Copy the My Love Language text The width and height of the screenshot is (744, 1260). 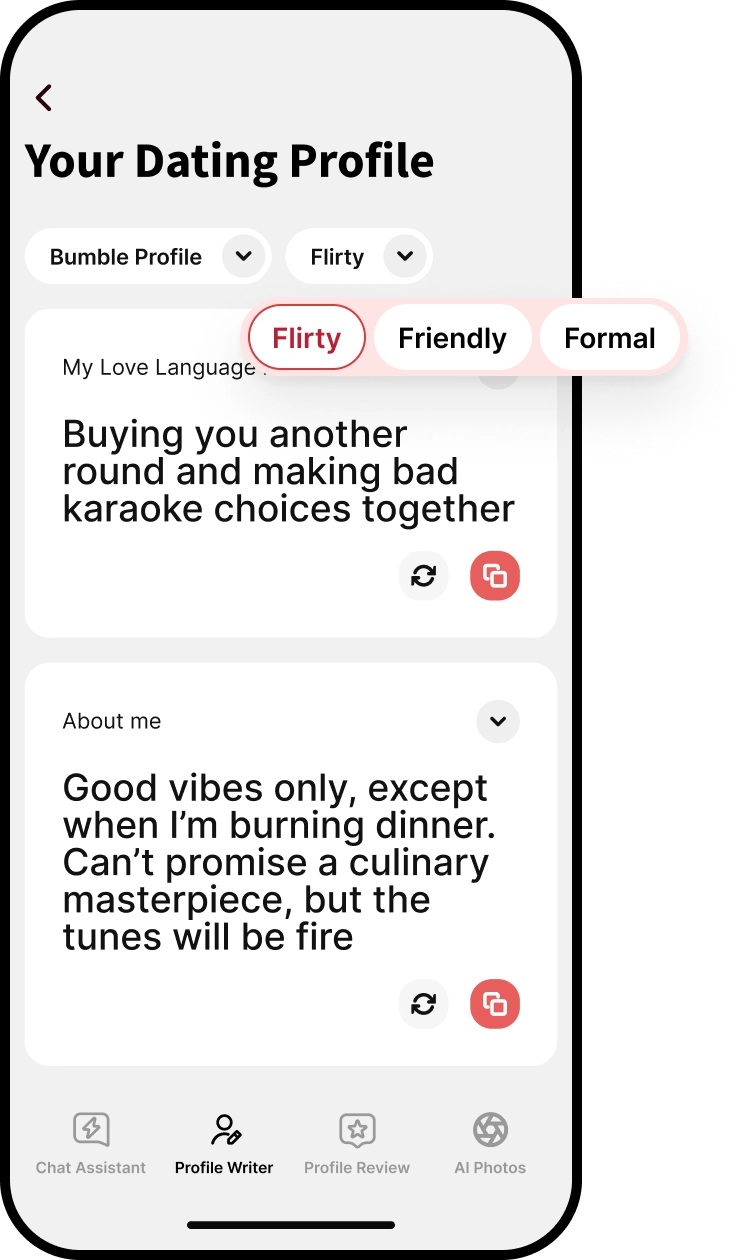tap(495, 576)
